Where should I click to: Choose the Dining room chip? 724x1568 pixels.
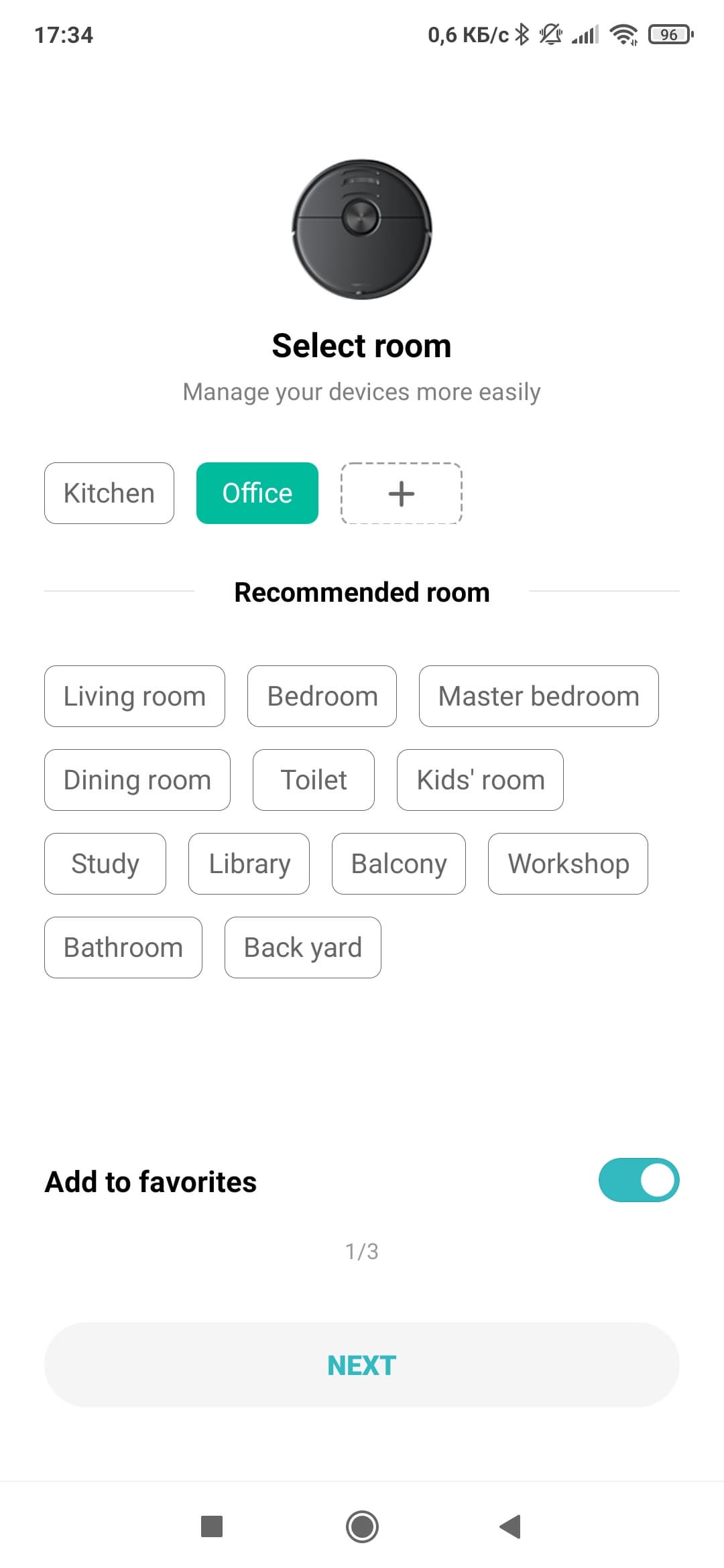point(137,780)
